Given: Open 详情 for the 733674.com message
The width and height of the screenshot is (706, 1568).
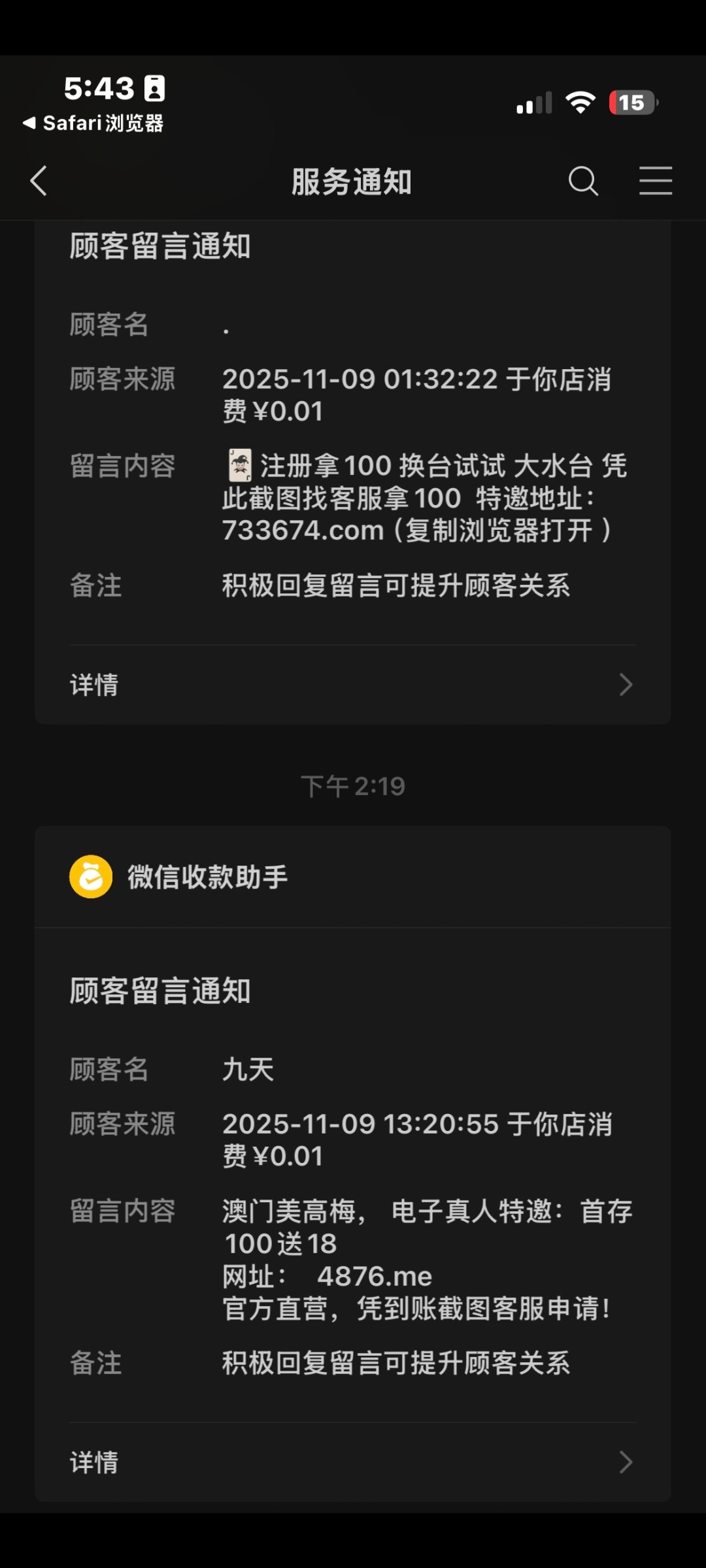Looking at the screenshot, I should [x=353, y=685].
